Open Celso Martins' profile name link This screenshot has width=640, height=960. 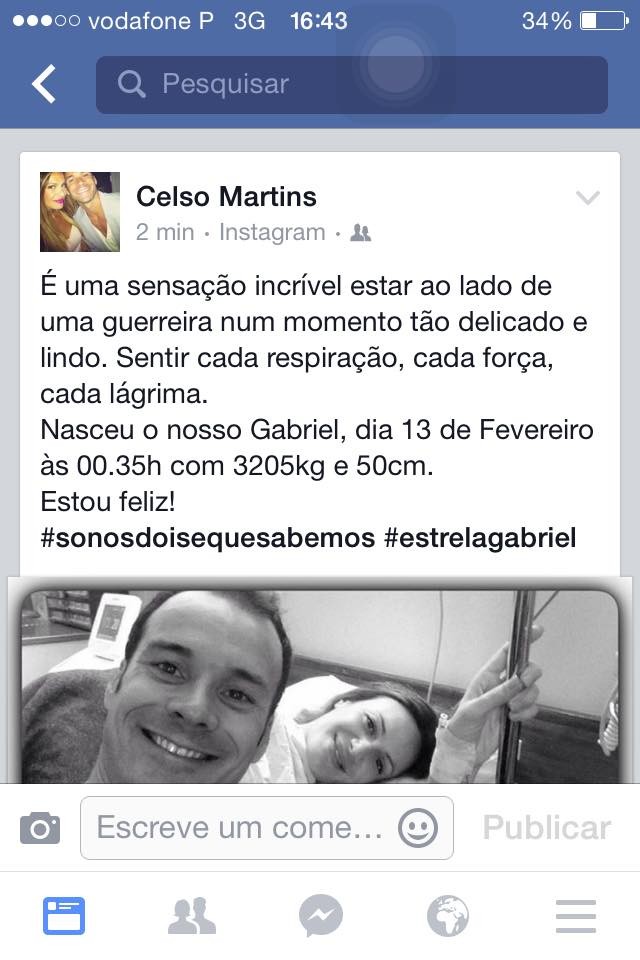coord(226,197)
